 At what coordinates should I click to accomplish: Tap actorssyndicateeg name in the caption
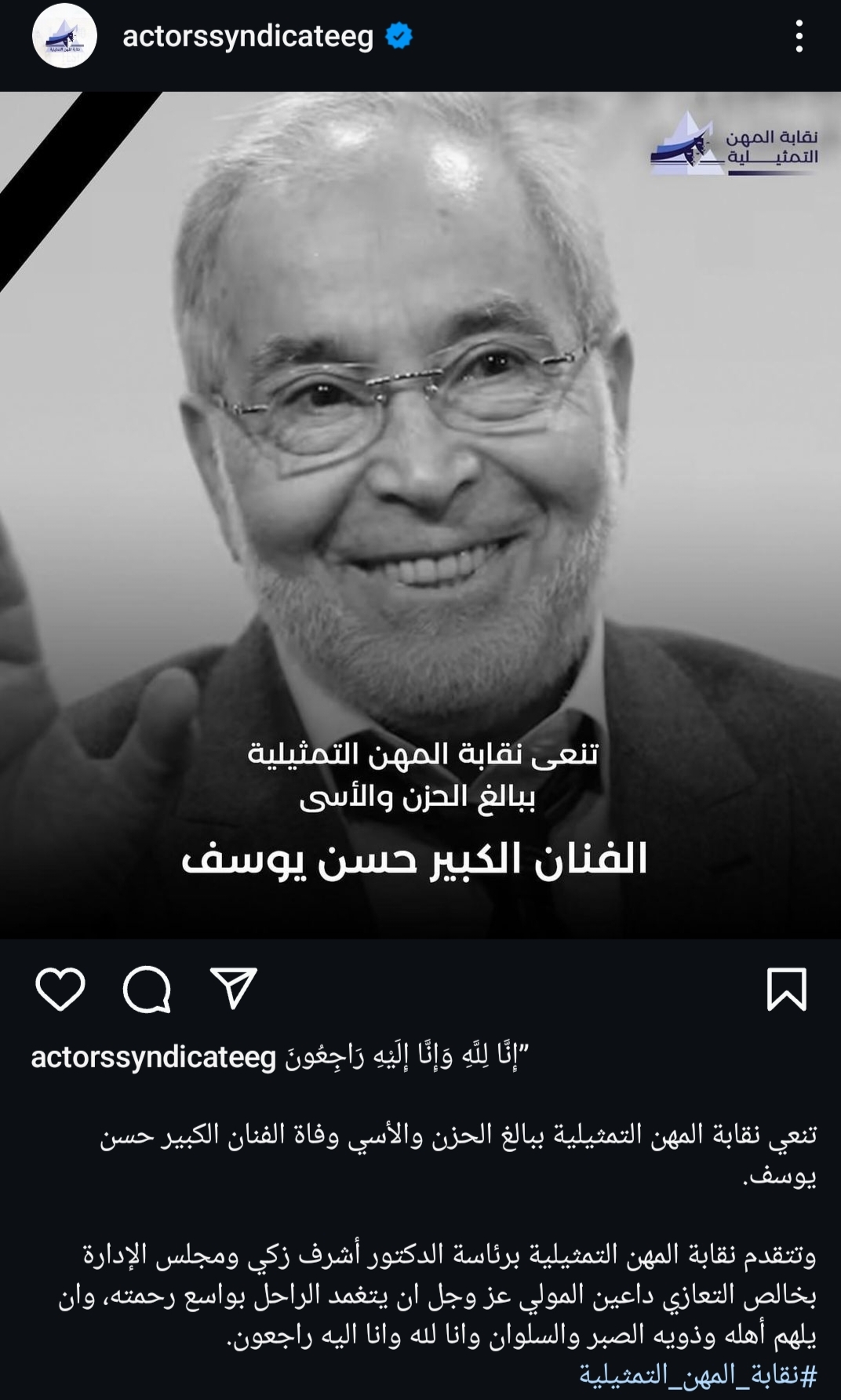tap(154, 1057)
